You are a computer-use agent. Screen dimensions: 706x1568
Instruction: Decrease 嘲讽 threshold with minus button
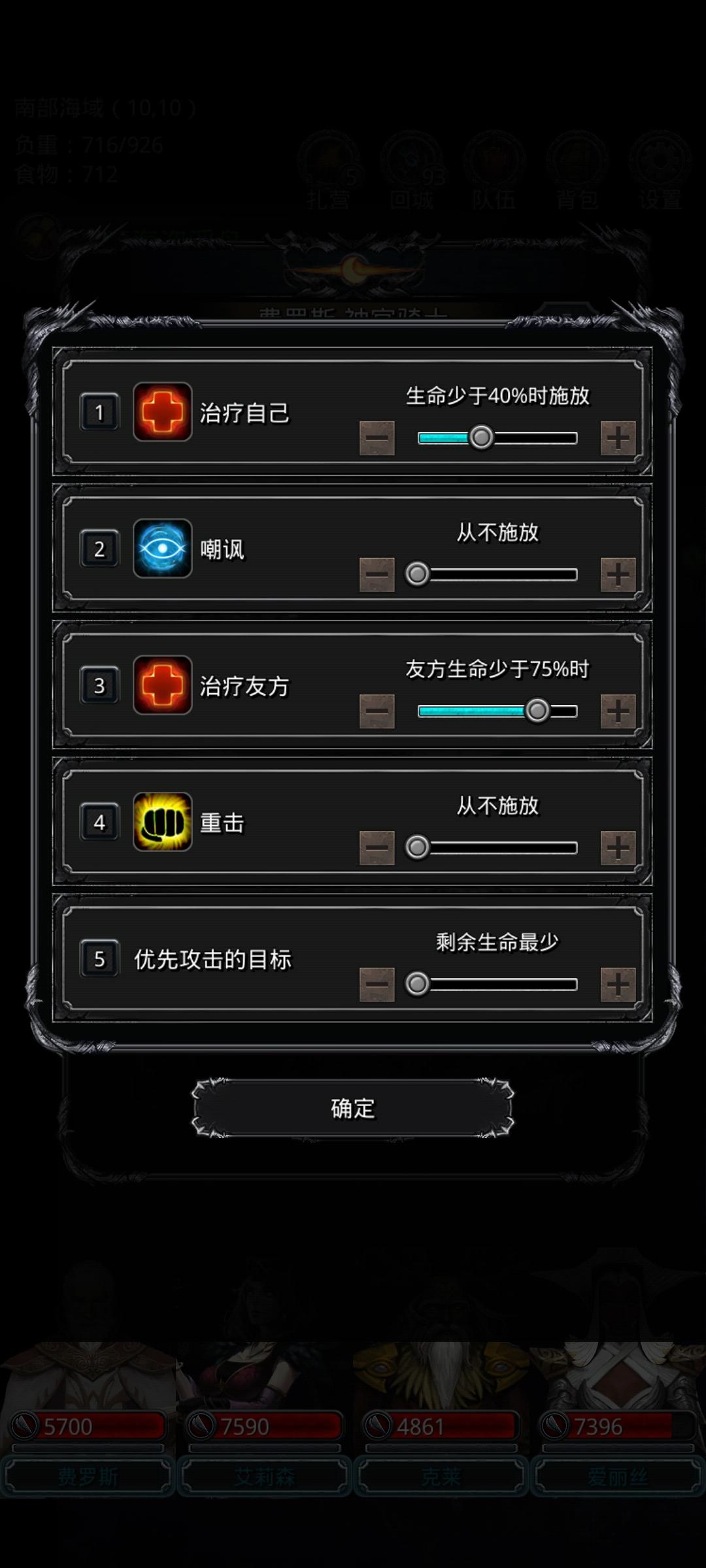click(x=378, y=575)
